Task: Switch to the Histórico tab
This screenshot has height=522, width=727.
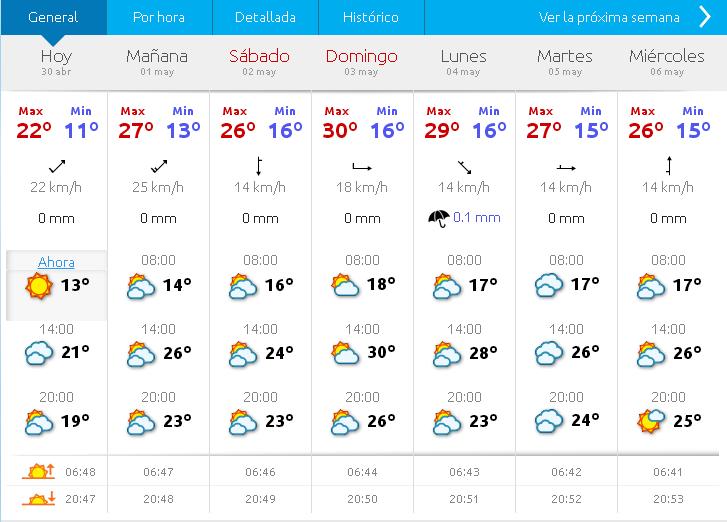Action: click(x=370, y=17)
